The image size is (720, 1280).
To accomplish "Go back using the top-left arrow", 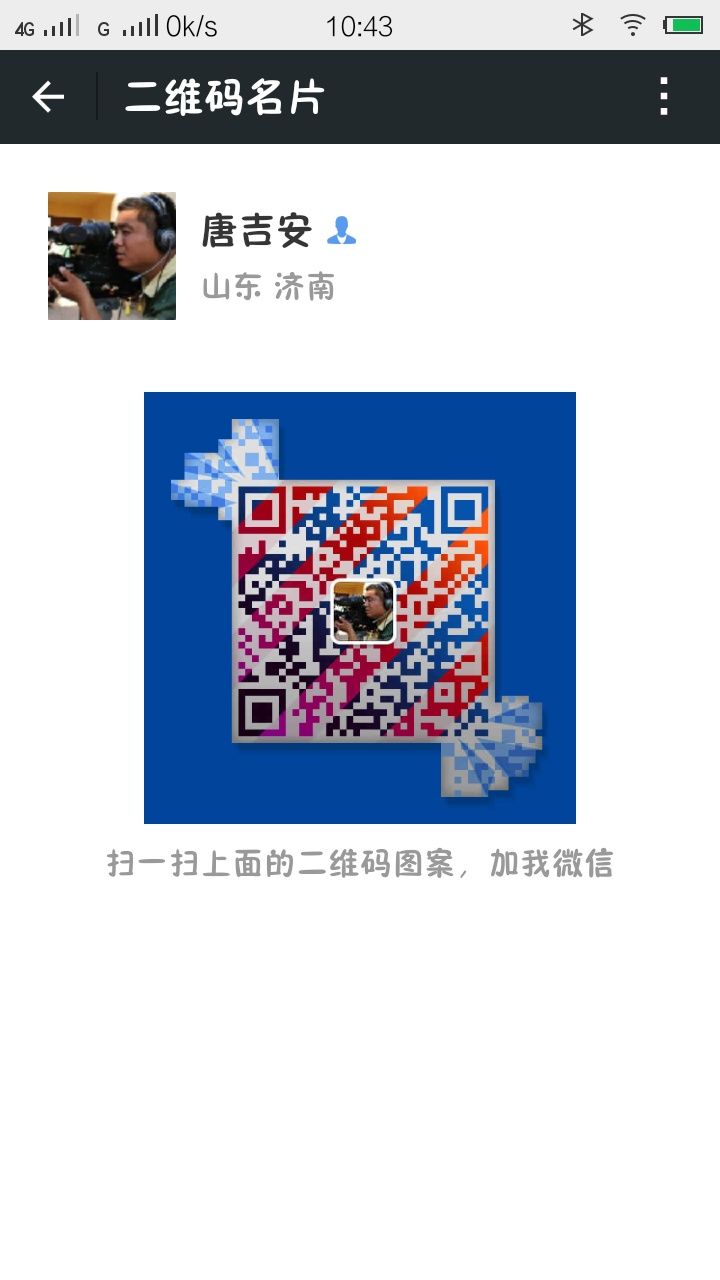I will tap(48, 97).
